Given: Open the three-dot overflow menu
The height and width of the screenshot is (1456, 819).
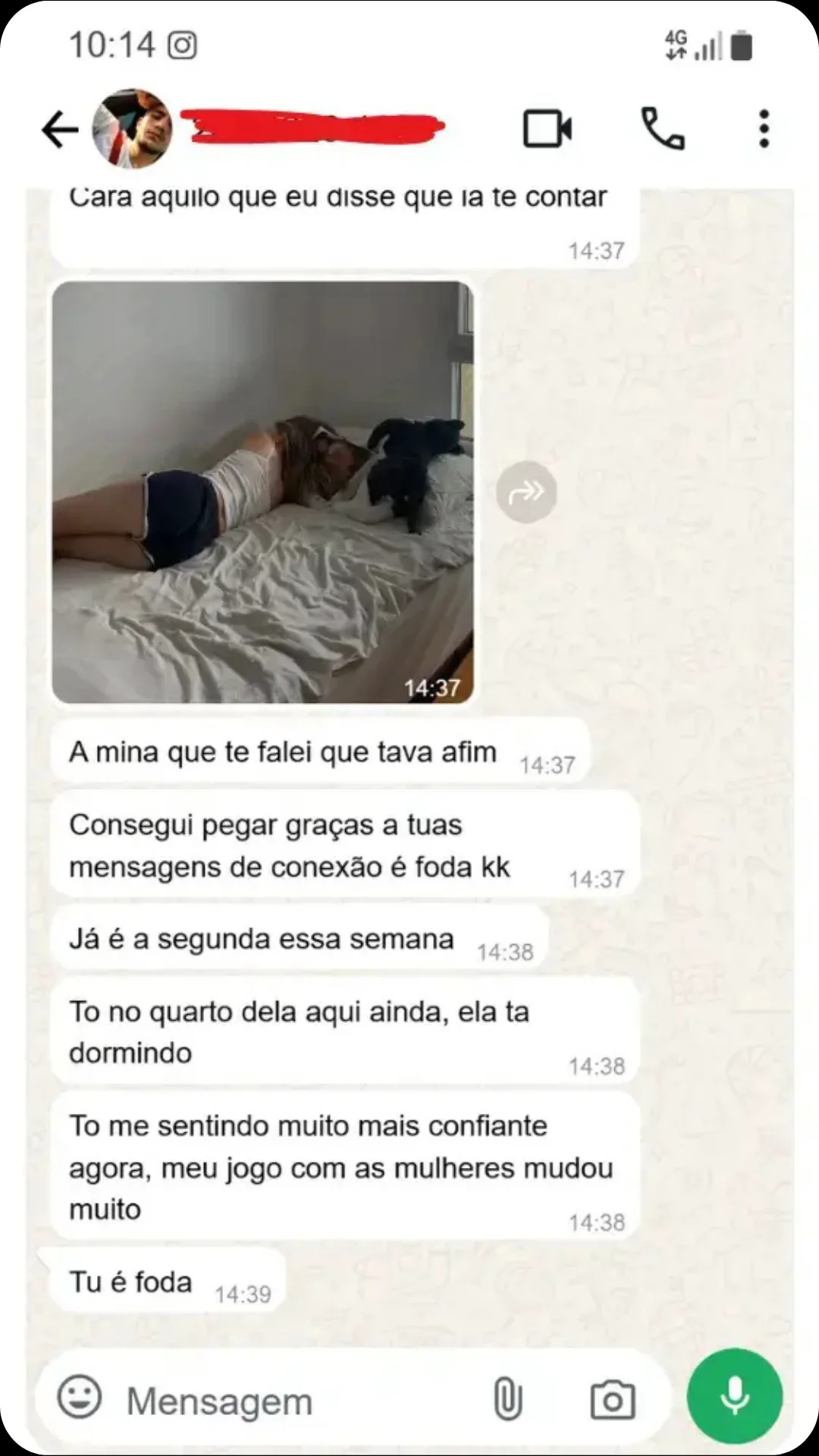Looking at the screenshot, I should click(764, 129).
